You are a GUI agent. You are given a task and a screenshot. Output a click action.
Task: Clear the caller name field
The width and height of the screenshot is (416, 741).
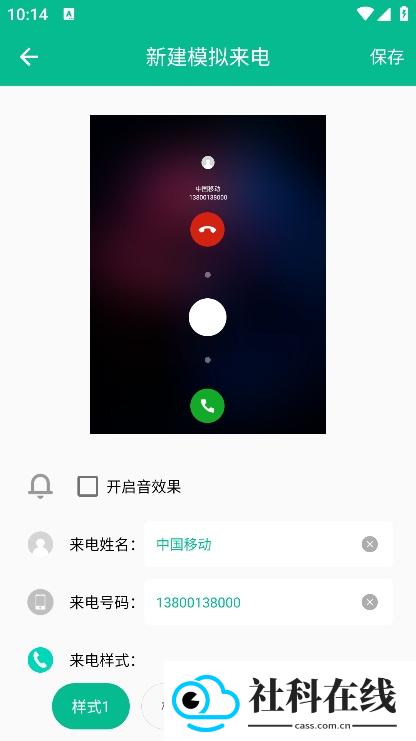370,544
